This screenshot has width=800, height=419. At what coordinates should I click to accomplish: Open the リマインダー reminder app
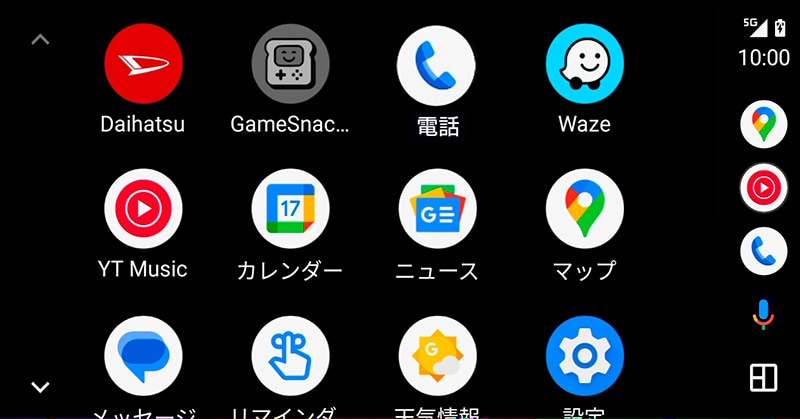click(x=290, y=358)
